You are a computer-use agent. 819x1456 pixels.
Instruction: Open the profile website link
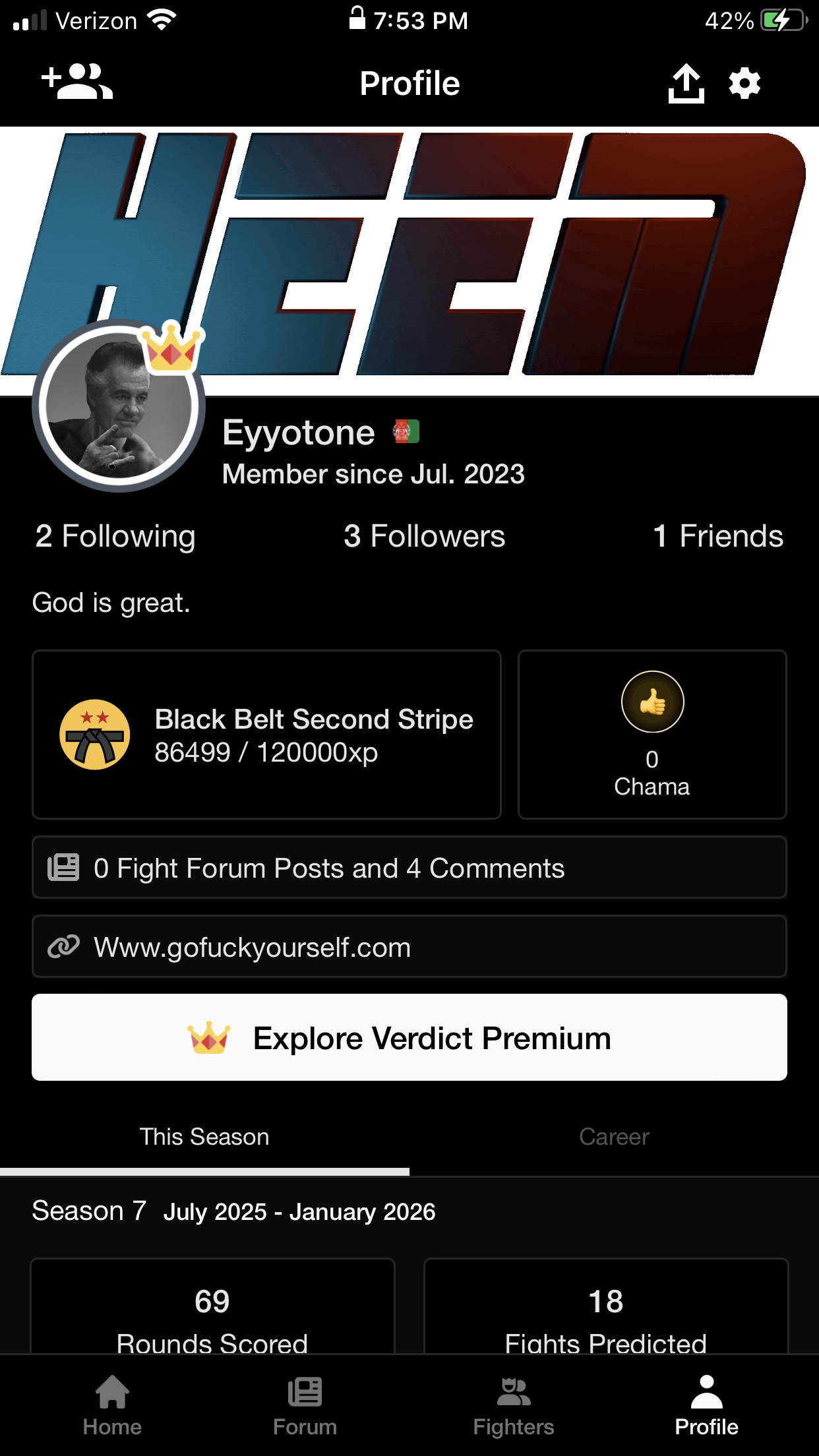(409, 947)
